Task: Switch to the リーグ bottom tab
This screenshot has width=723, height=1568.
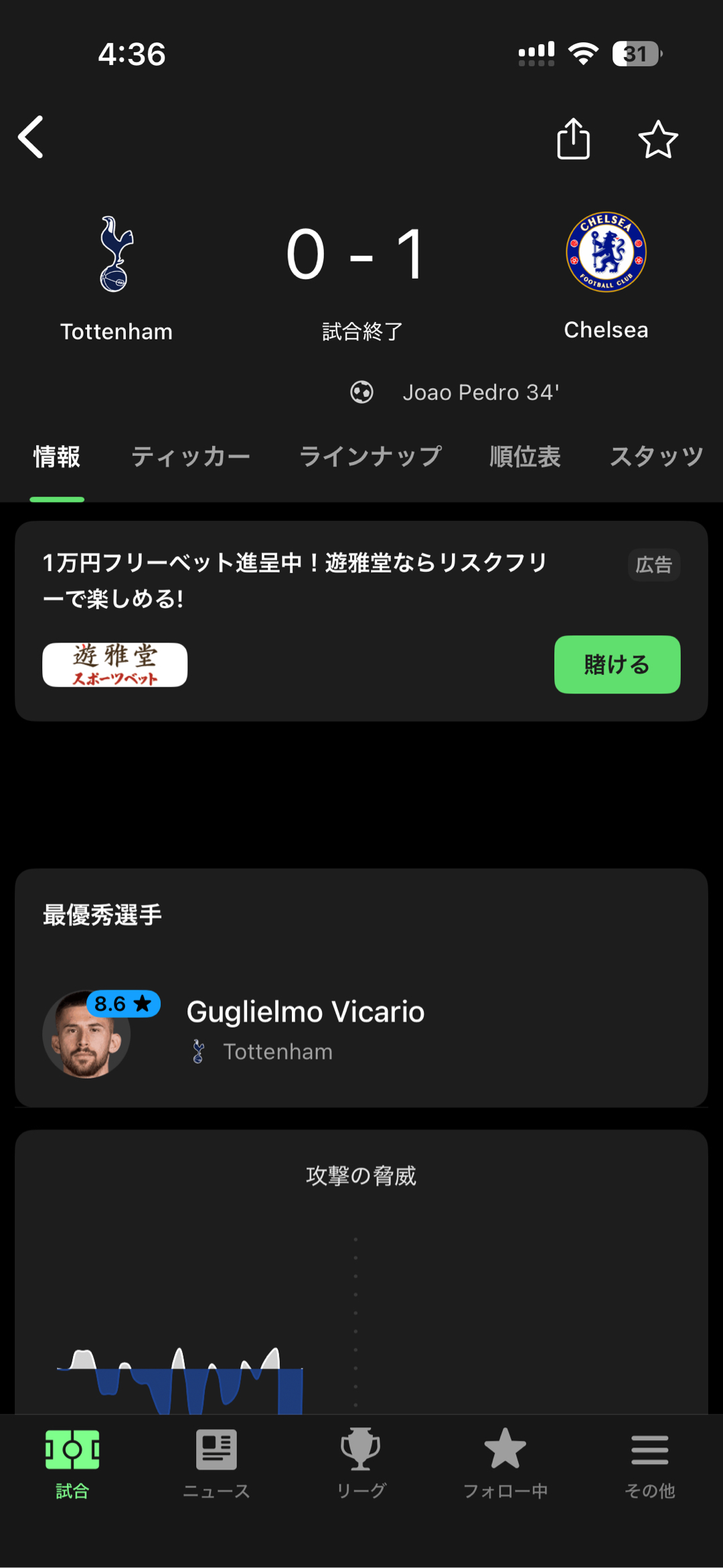Action: coord(361,1464)
